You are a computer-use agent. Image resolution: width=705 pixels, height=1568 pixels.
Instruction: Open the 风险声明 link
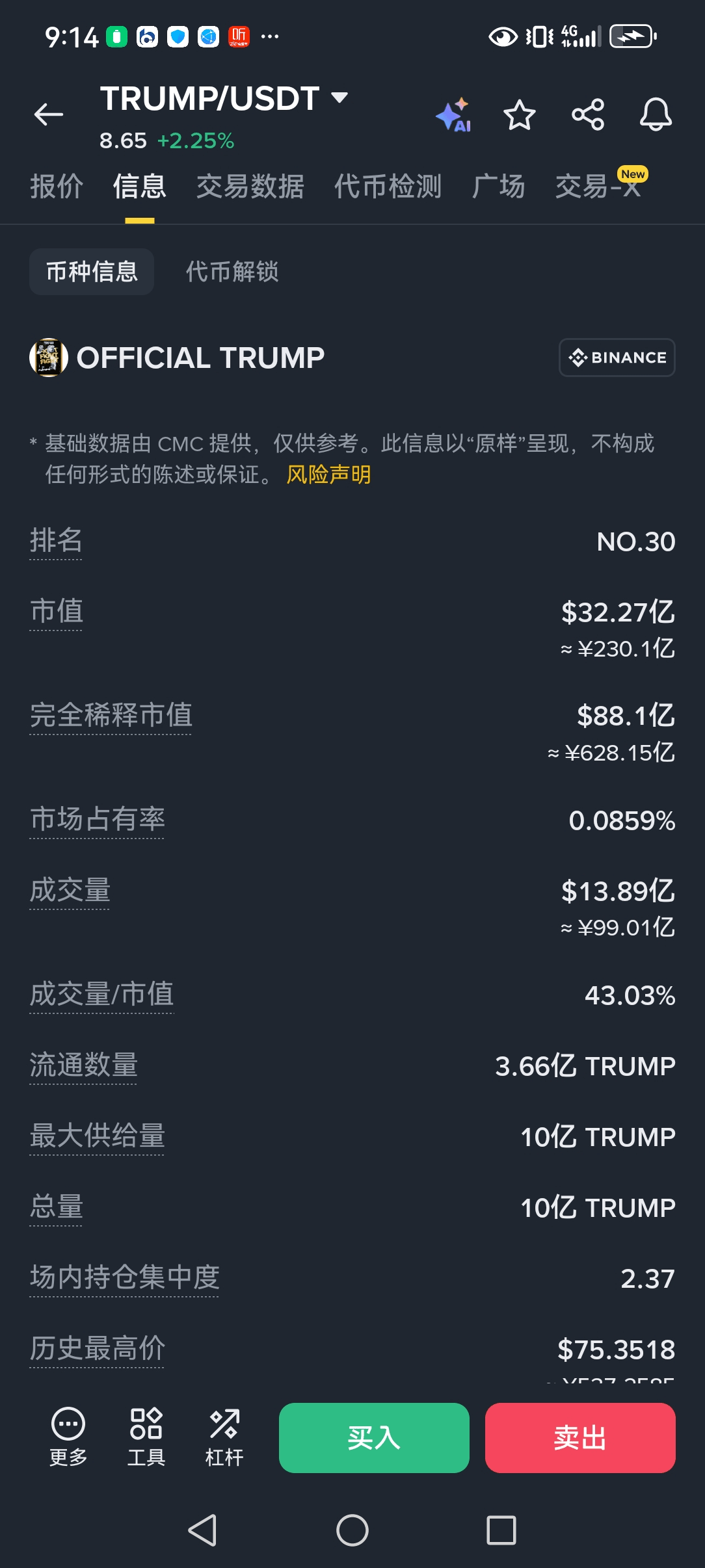[x=328, y=475]
